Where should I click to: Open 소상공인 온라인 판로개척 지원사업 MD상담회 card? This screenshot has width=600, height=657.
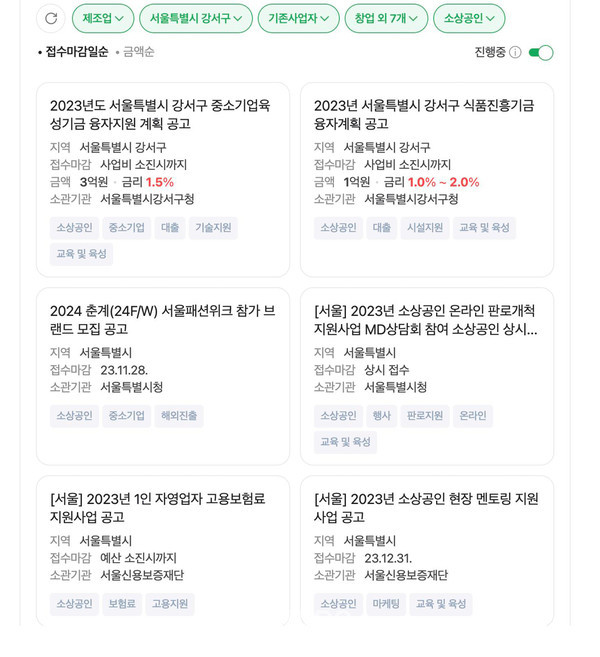(x=427, y=376)
